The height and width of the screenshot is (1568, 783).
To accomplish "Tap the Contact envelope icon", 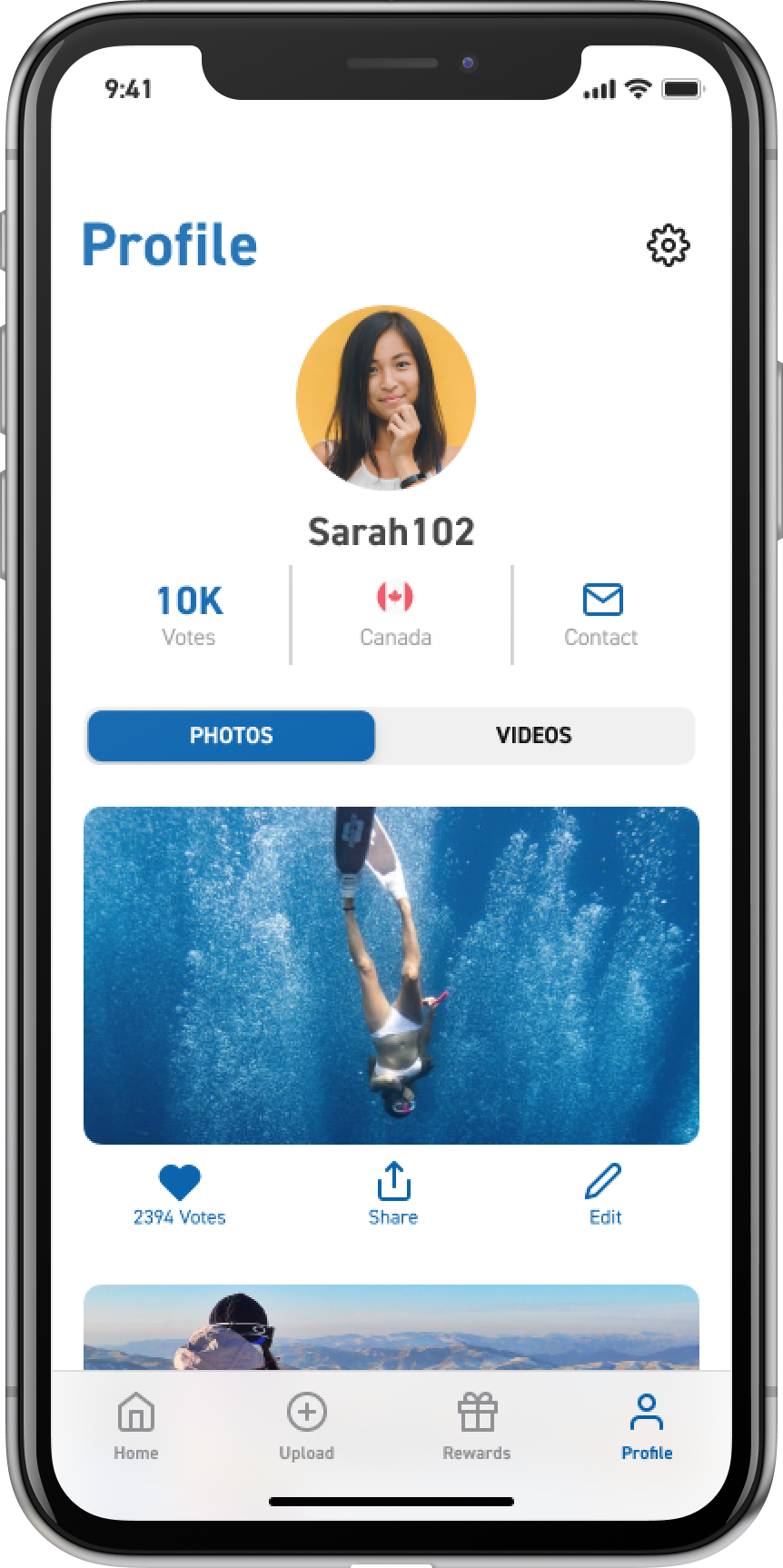I will [602, 600].
